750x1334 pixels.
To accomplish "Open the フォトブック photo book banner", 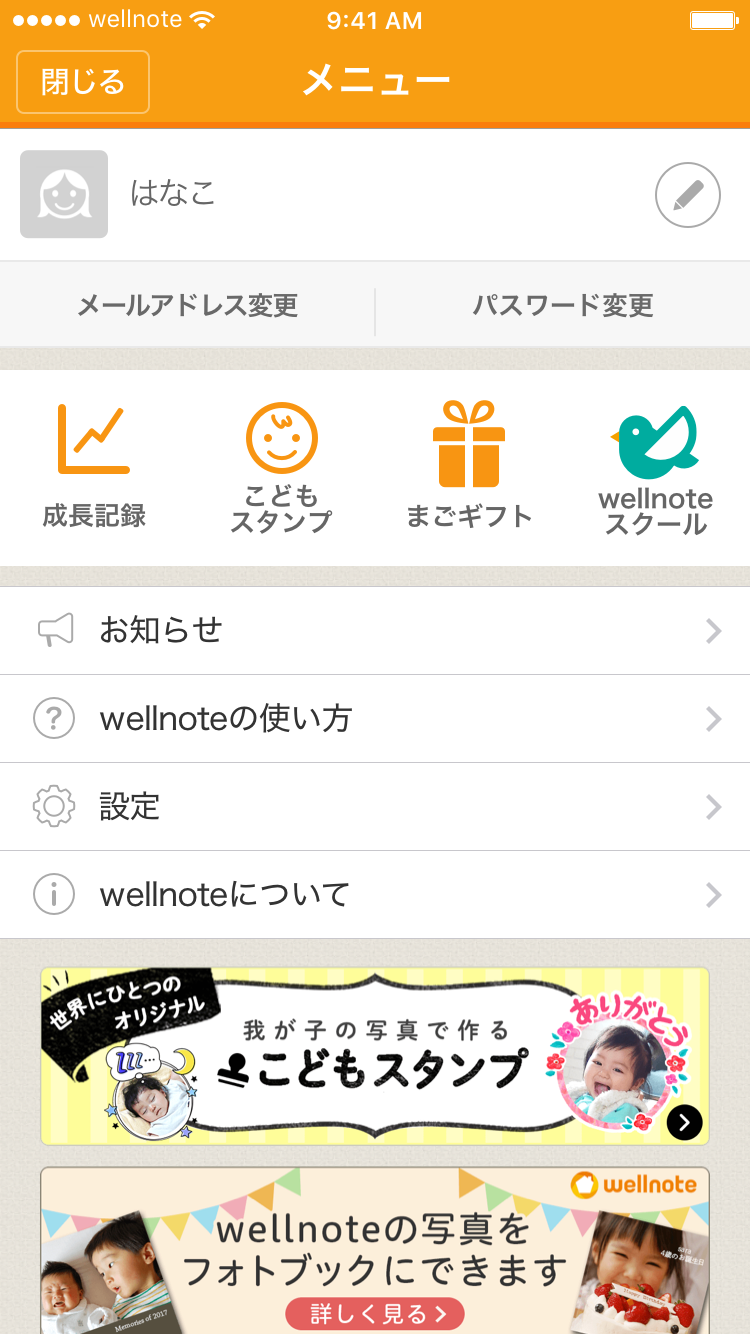I will tap(375, 1252).
